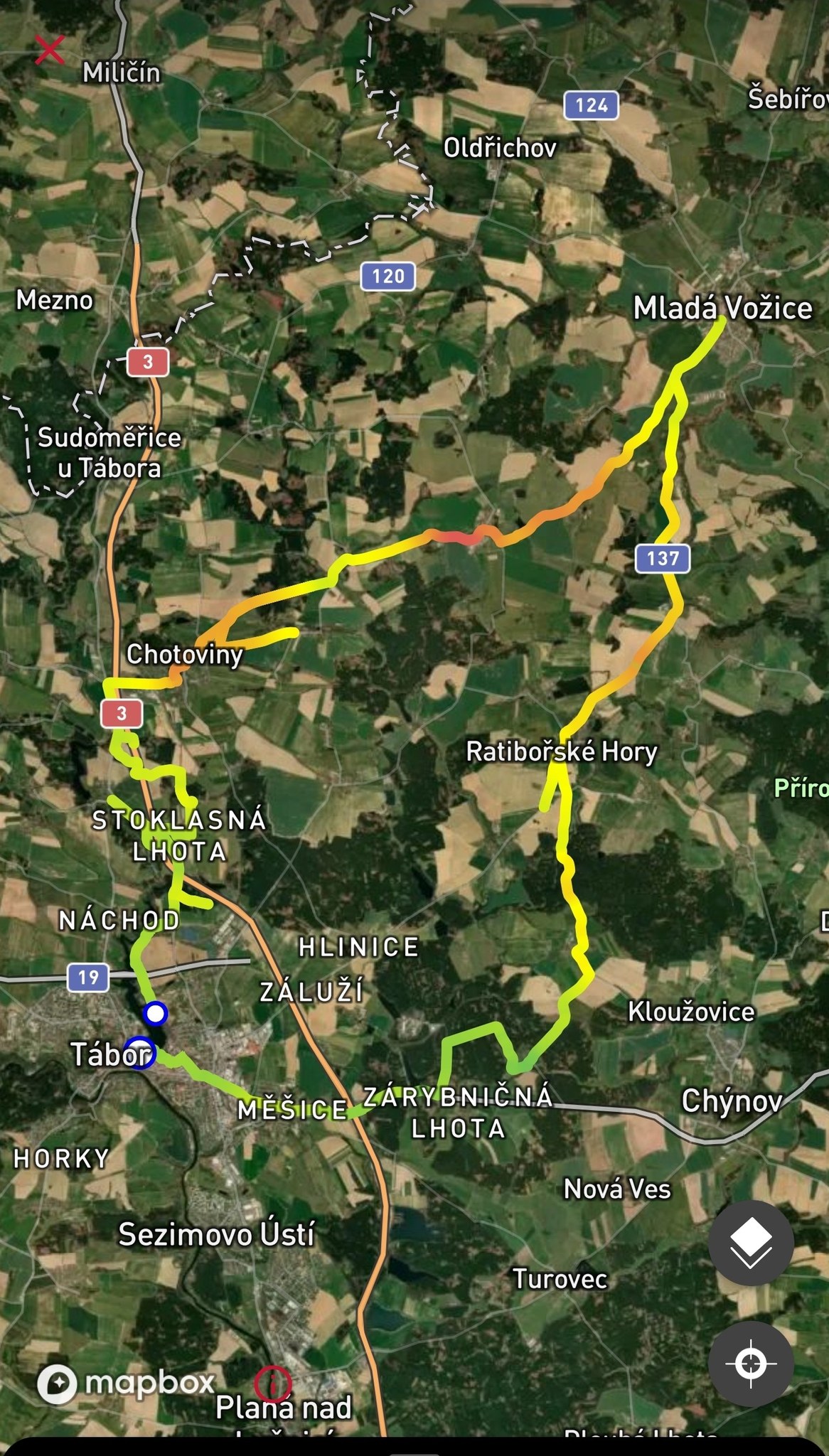Viewport: 829px width, 1456px height.
Task: Recenter map on current location
Action: click(x=751, y=1364)
